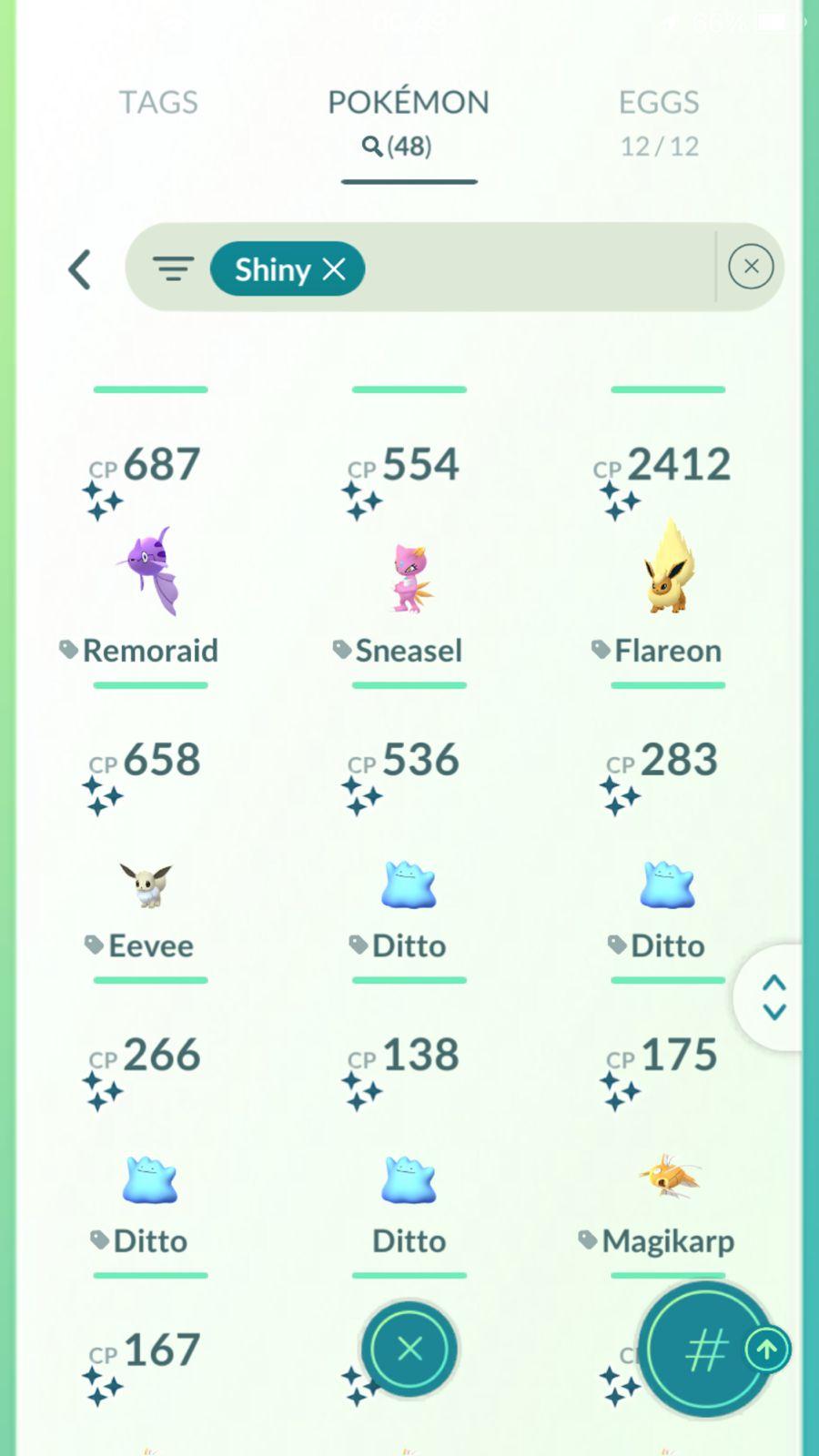Clear the search field

751,267
